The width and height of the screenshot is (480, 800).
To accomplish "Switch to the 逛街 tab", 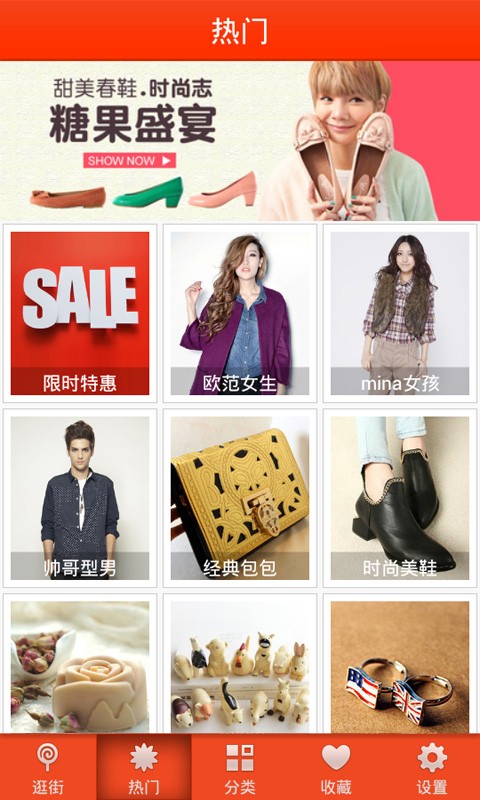I will point(48,767).
